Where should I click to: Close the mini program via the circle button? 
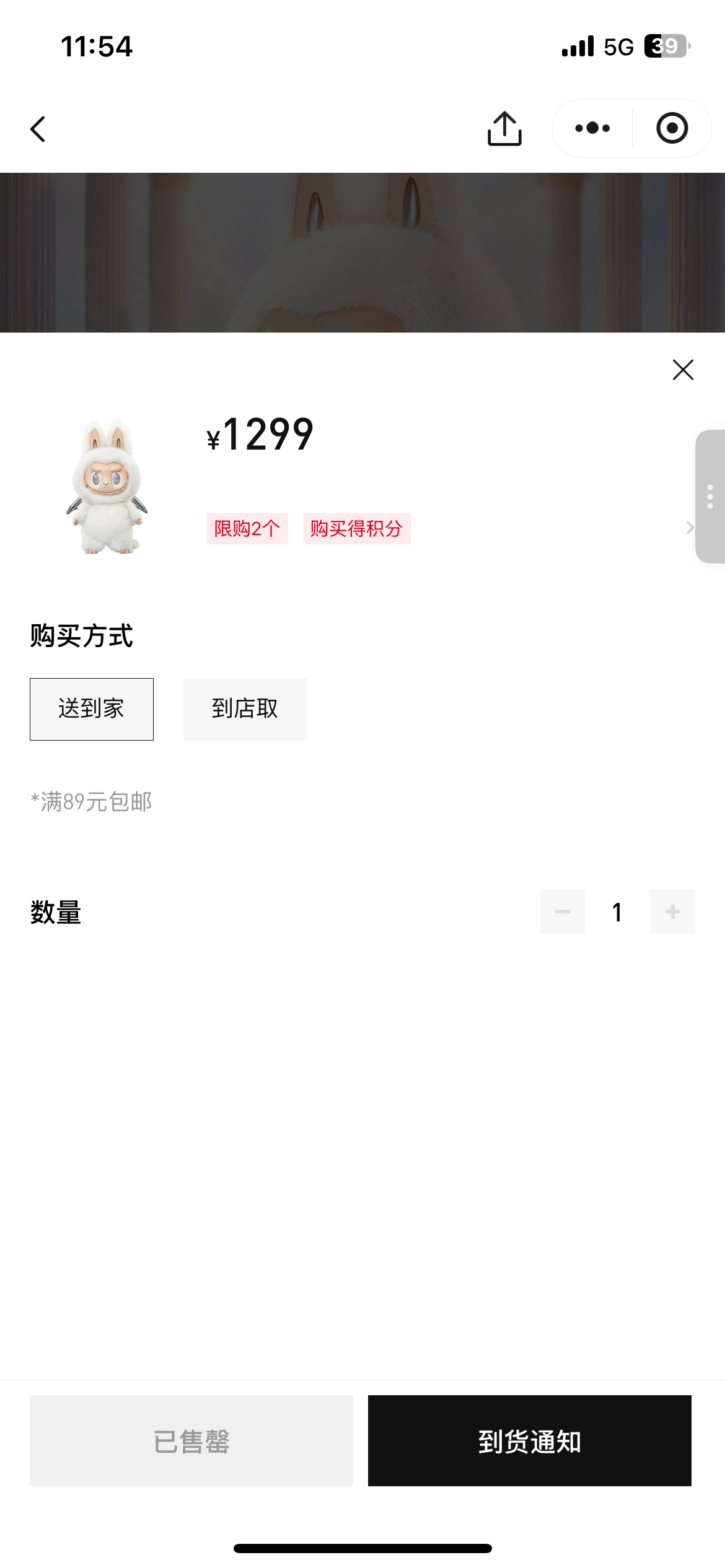tap(672, 128)
